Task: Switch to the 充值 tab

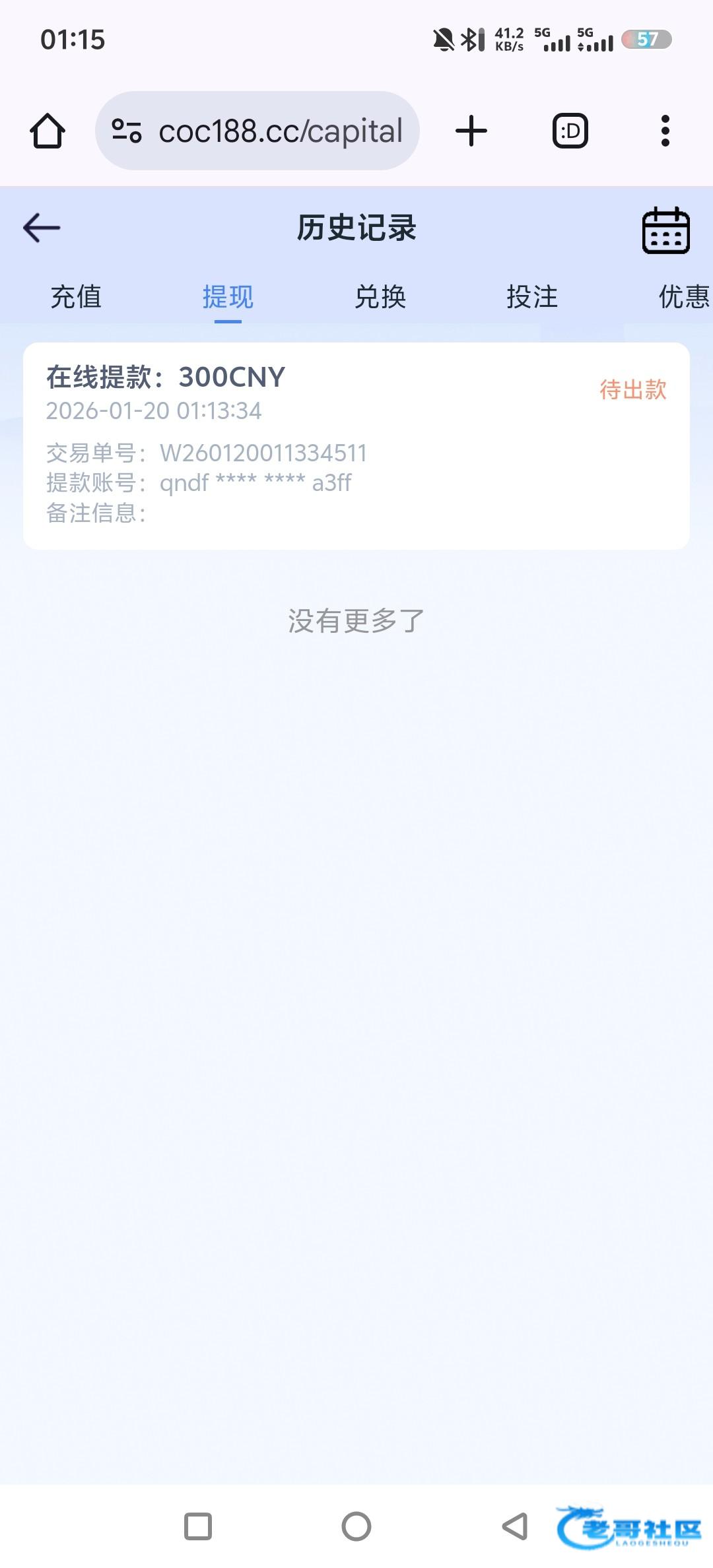Action: [76, 297]
